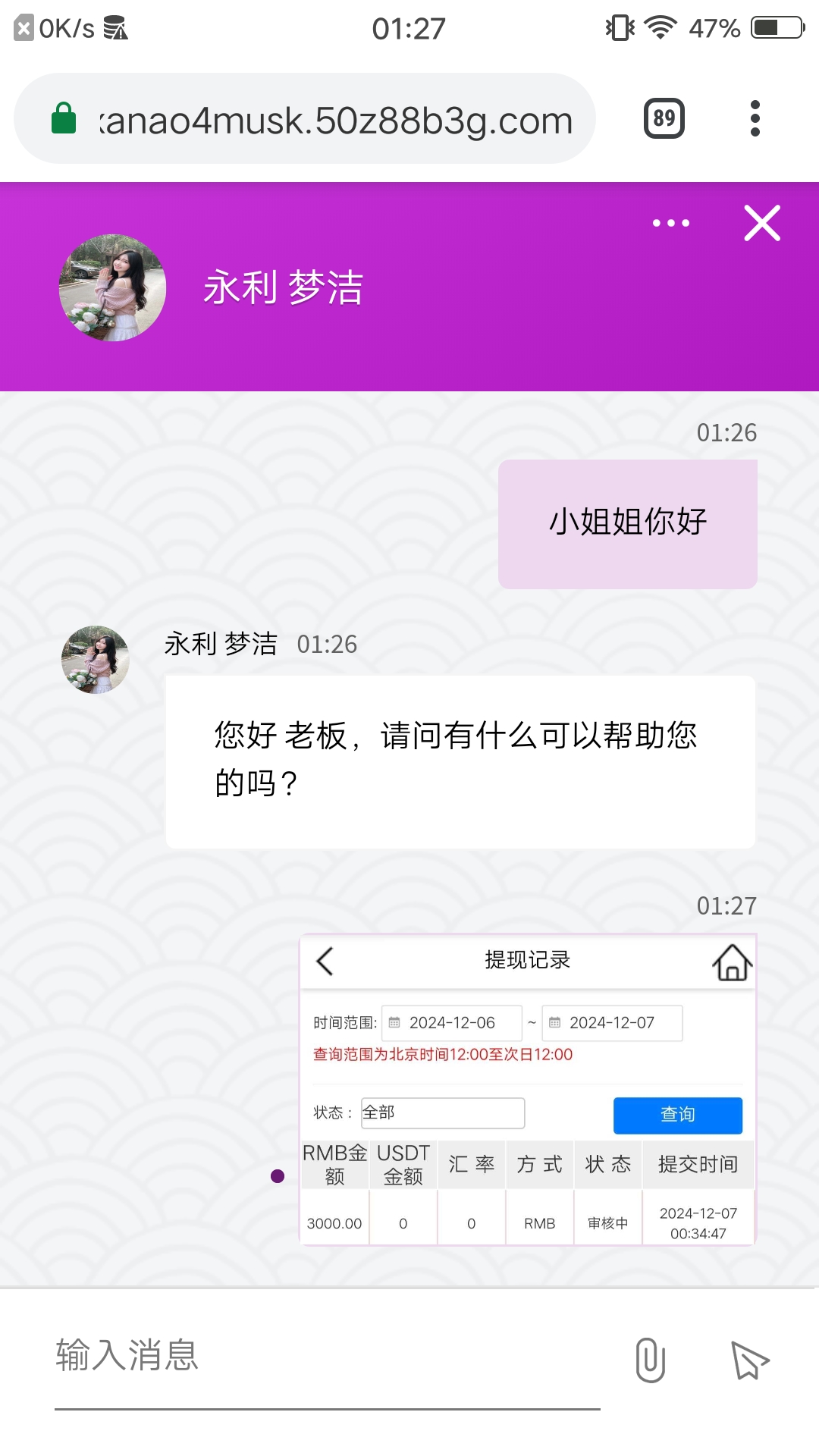Close the chat with 永利 梦洁
Screen dimensions: 819x1456
(762, 223)
